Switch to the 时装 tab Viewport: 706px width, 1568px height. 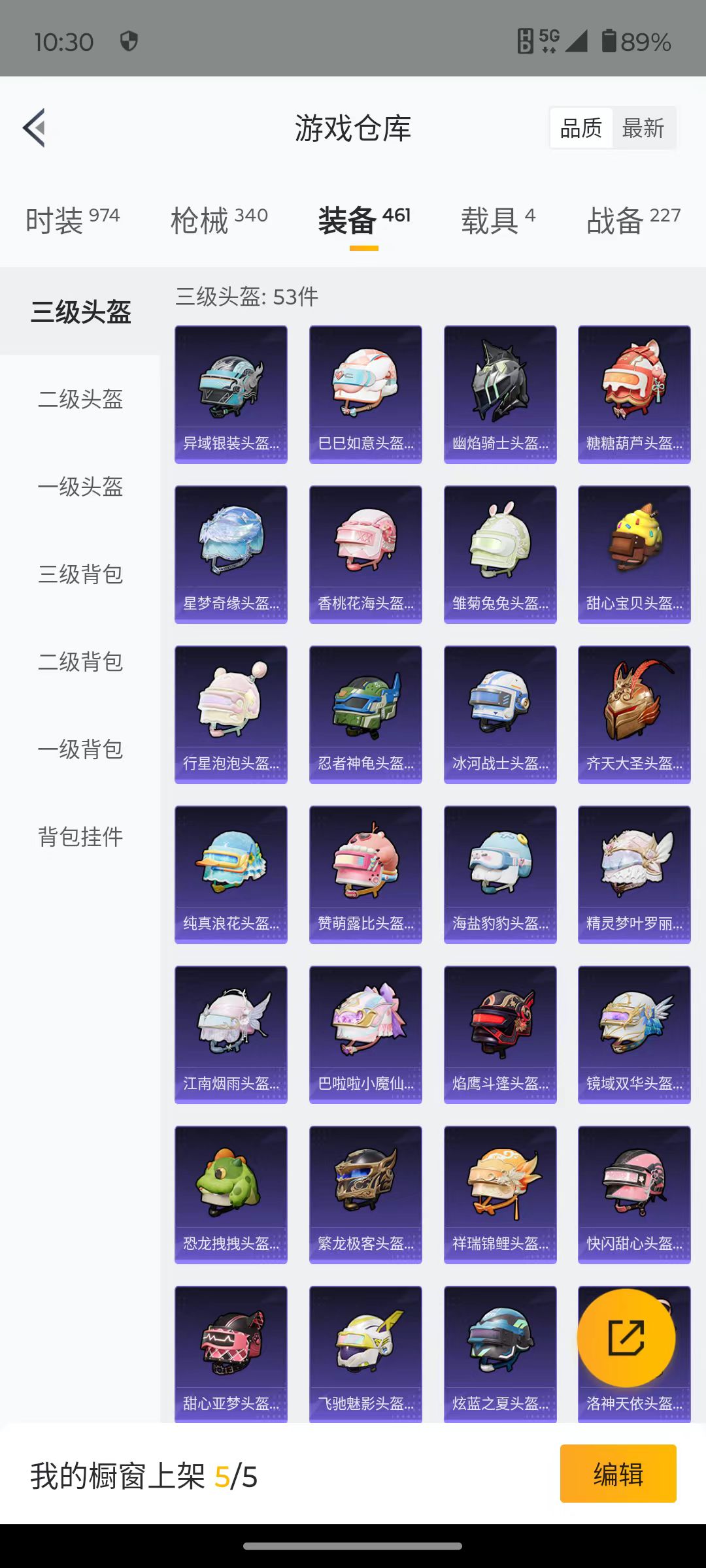(x=72, y=220)
